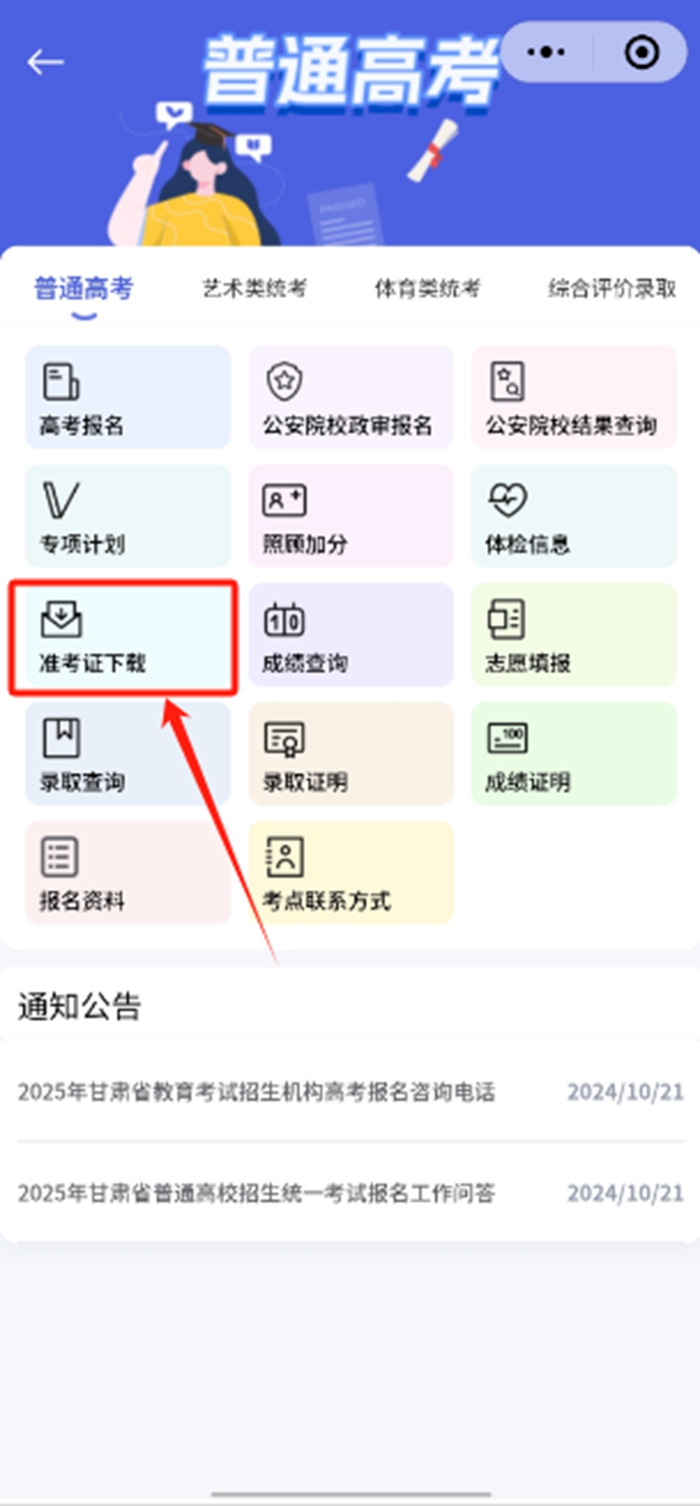Open 高考报名 tile

click(128, 397)
